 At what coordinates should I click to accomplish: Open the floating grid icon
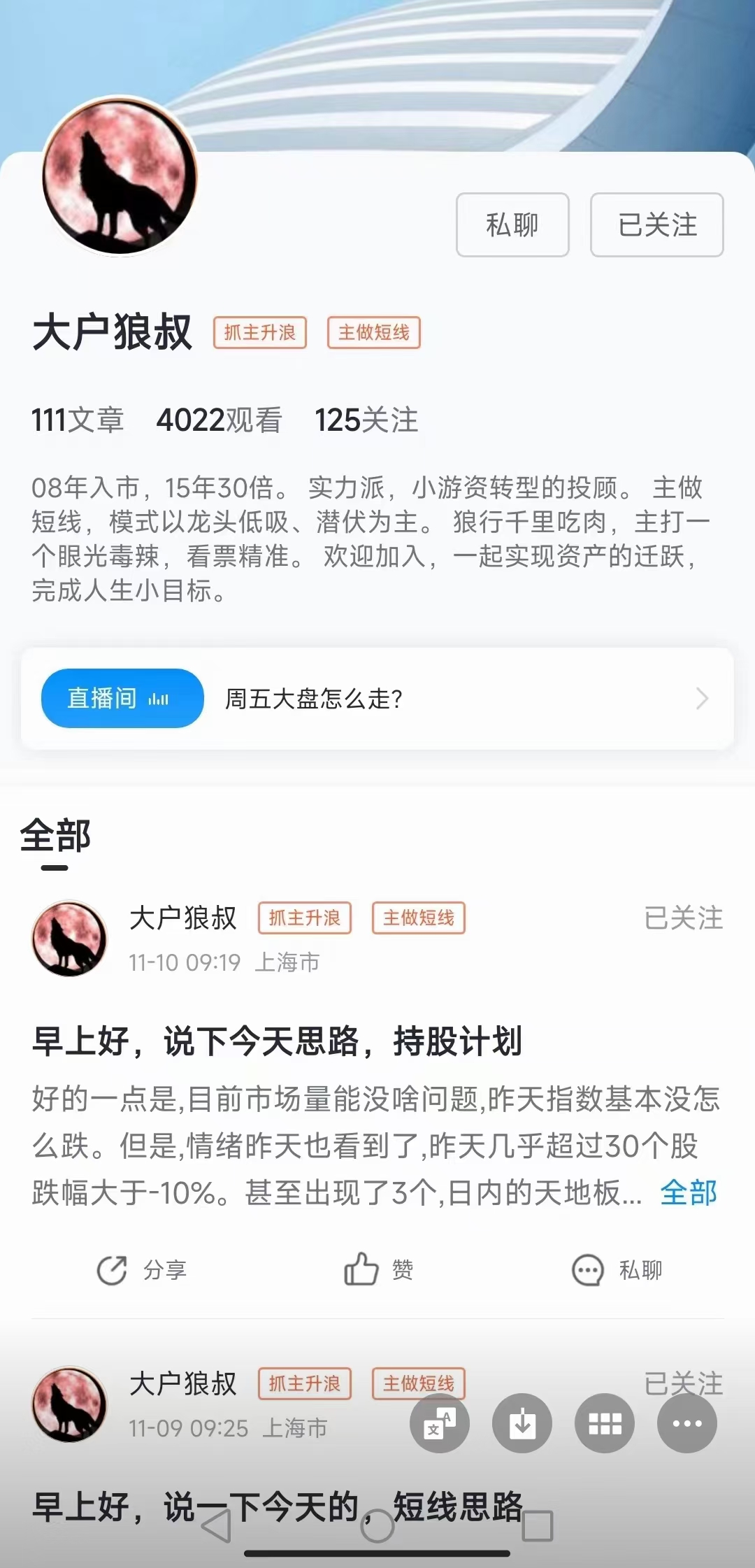[605, 1423]
